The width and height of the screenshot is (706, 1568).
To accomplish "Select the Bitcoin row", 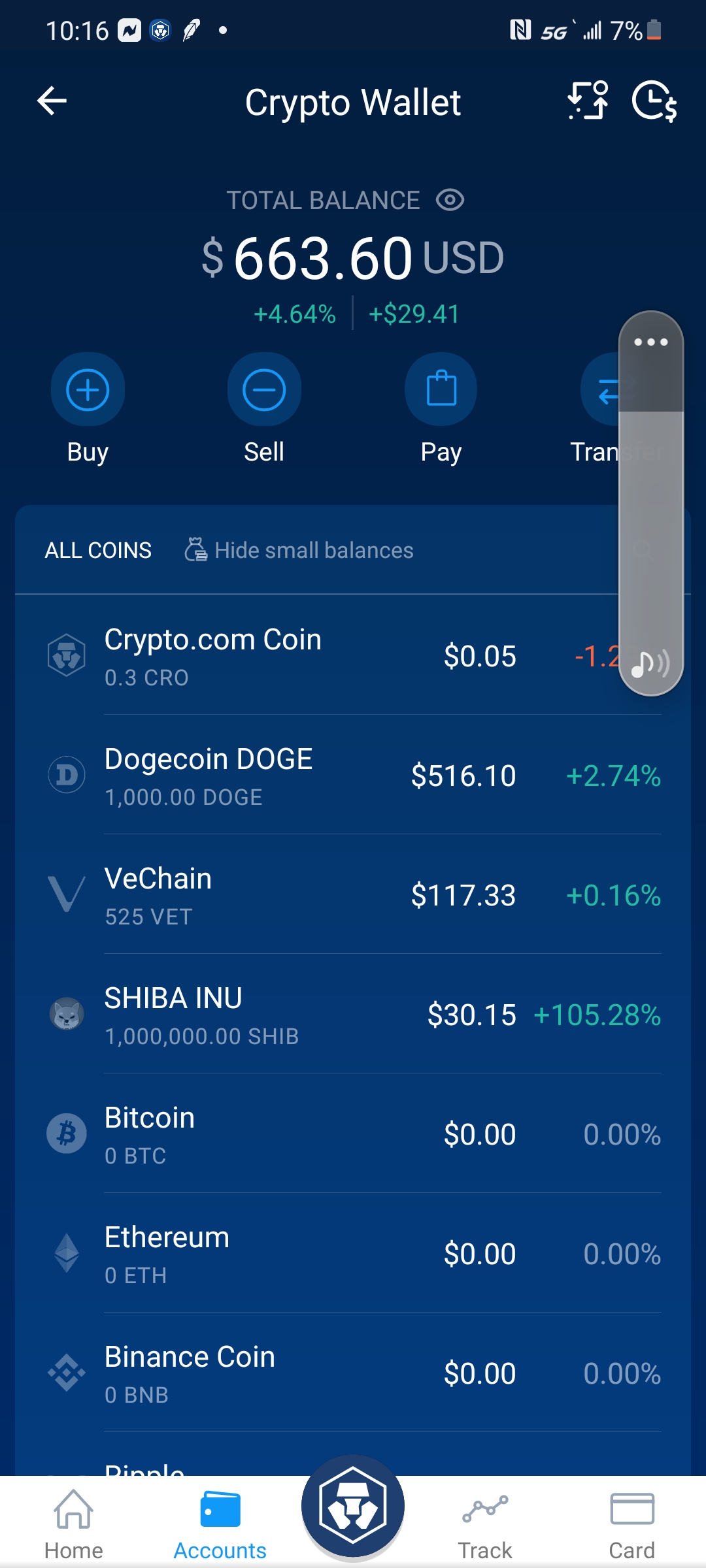I will tap(353, 1134).
